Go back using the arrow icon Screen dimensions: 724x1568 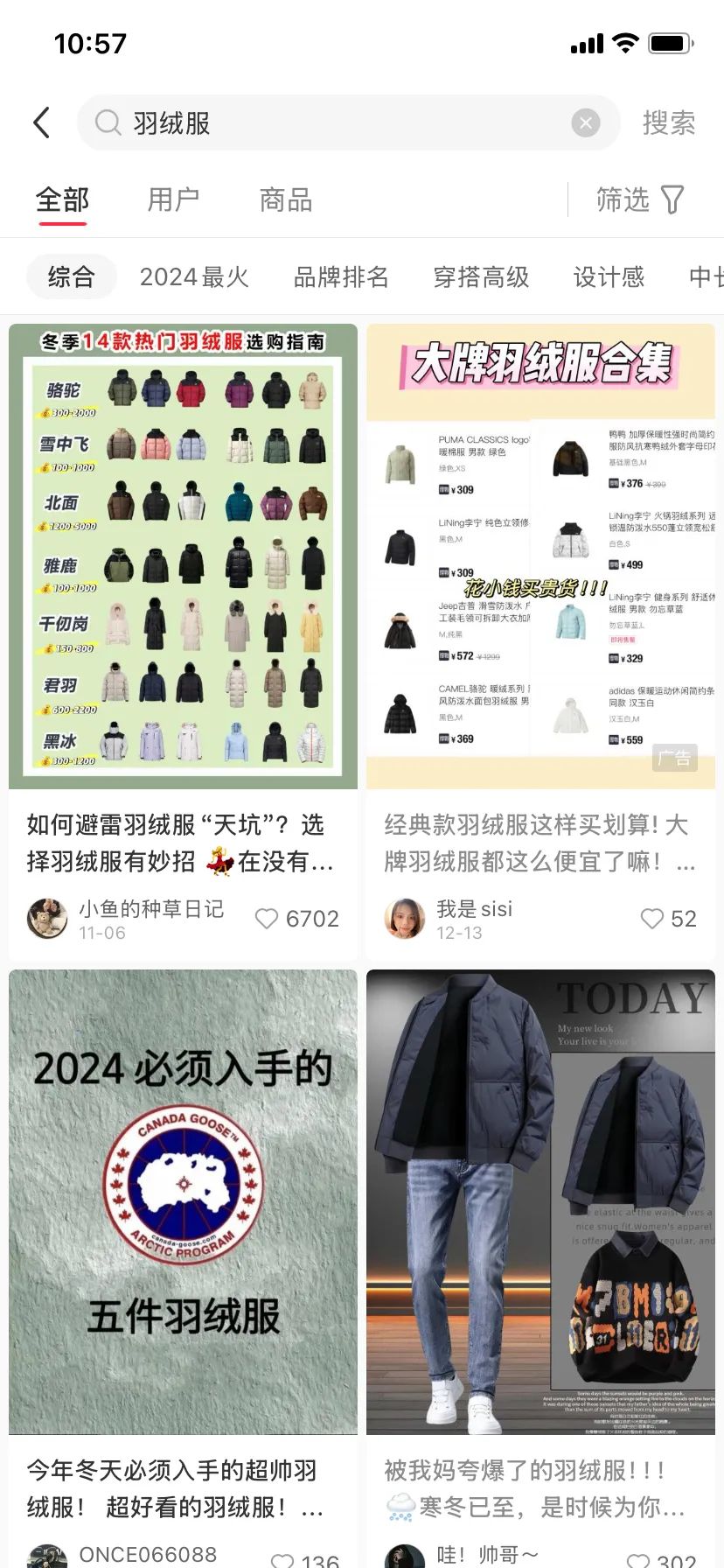41,122
